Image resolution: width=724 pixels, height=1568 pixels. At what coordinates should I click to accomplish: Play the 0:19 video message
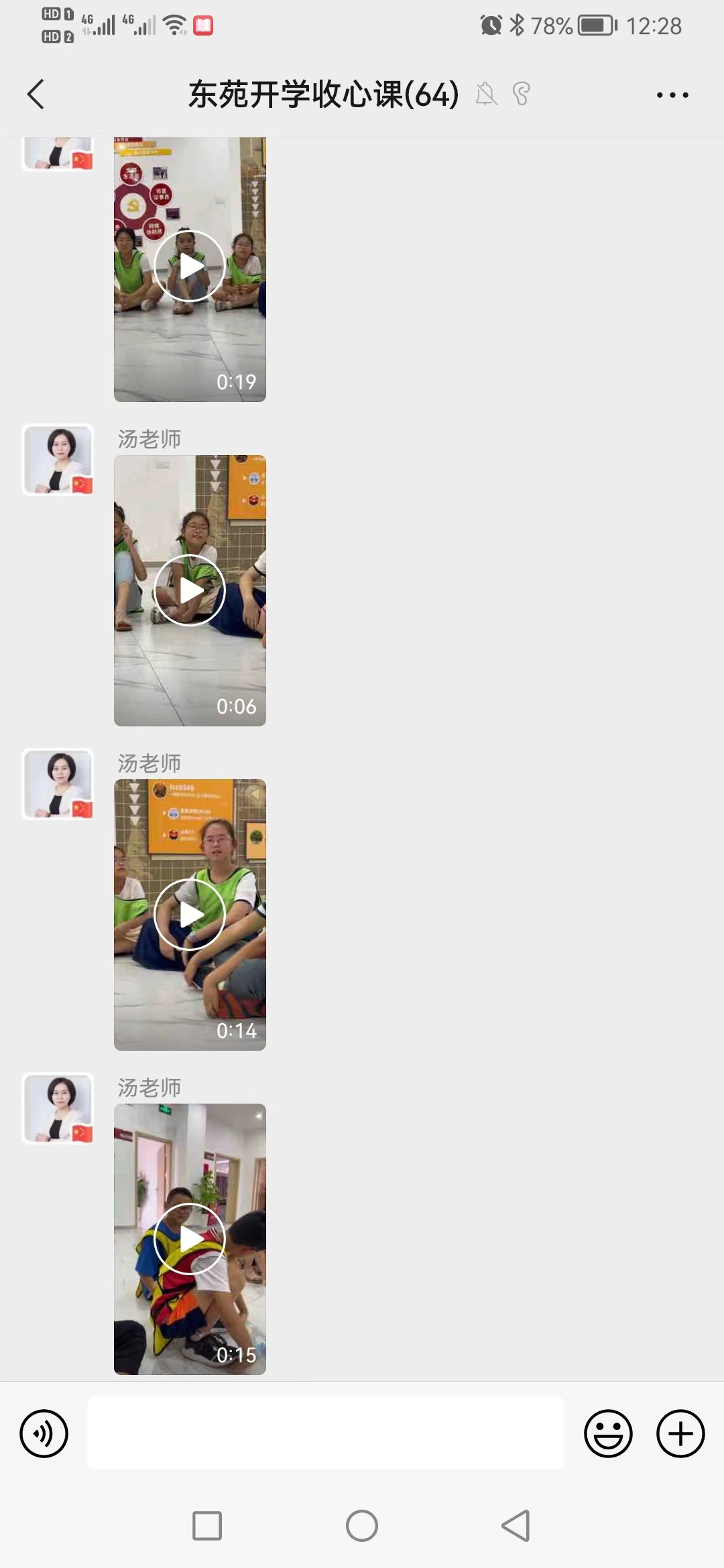(190, 269)
